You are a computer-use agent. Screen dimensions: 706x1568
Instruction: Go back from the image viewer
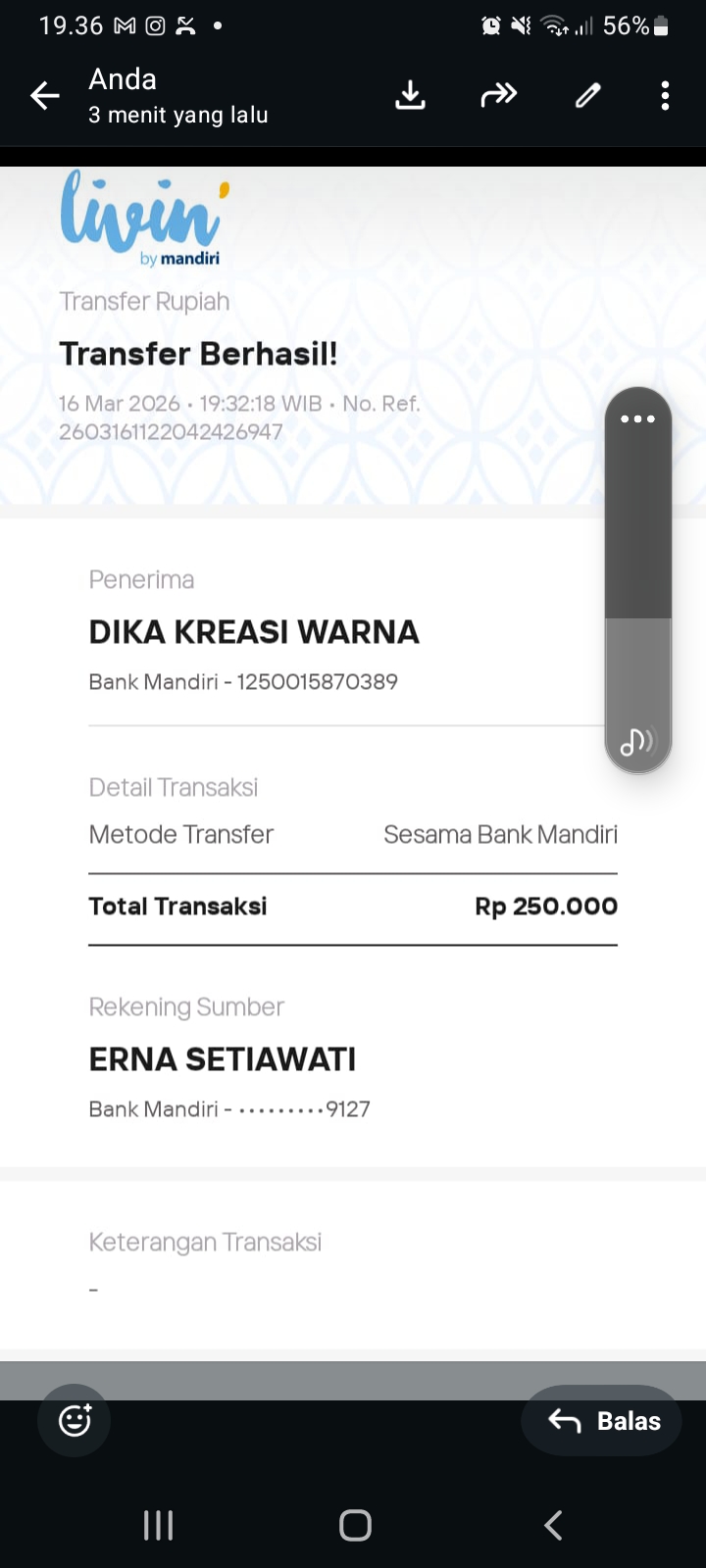point(45,96)
